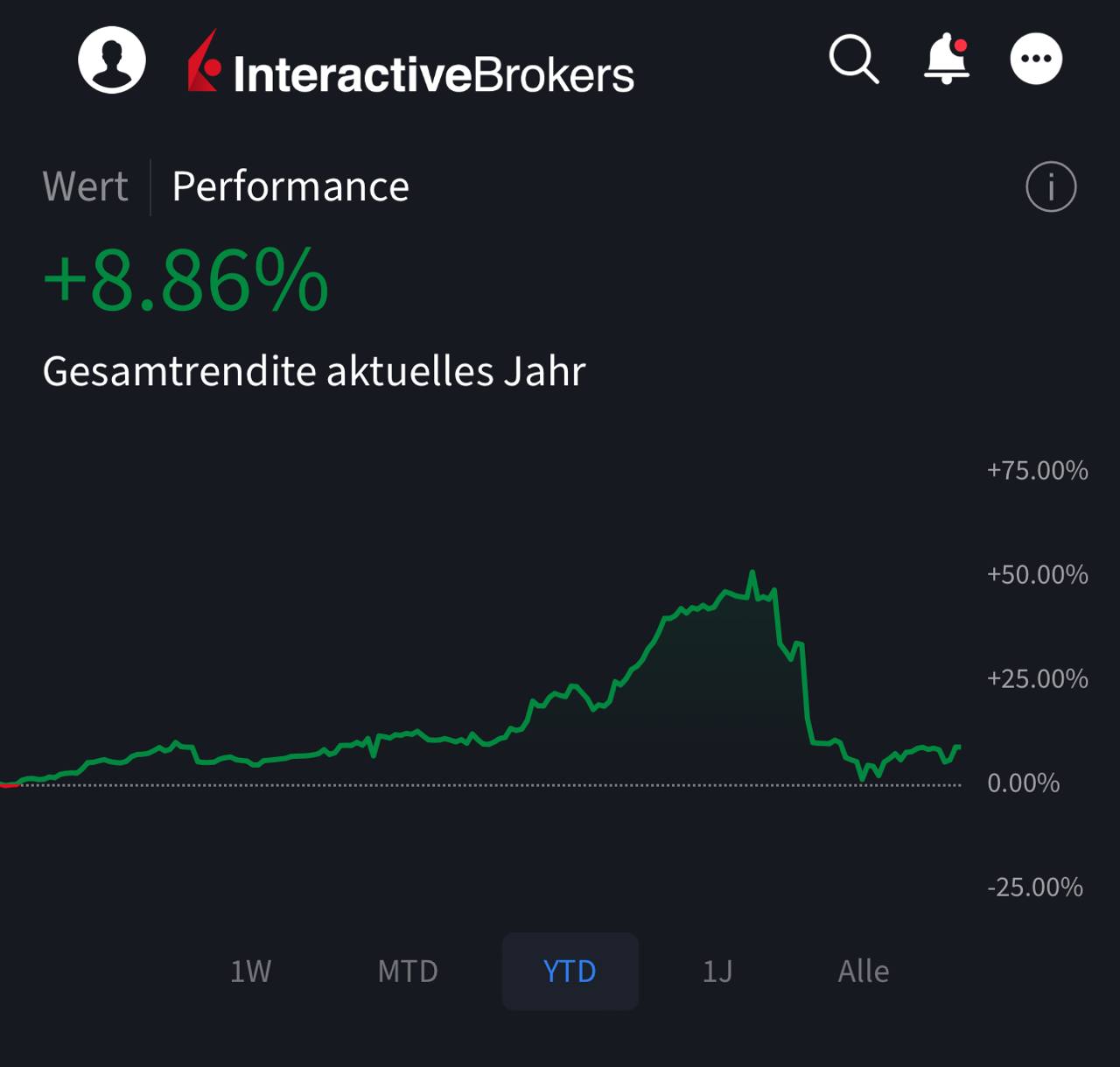Image resolution: width=1120 pixels, height=1067 pixels.
Task: Switch to the Wert tab
Action: pyautogui.click(x=85, y=186)
